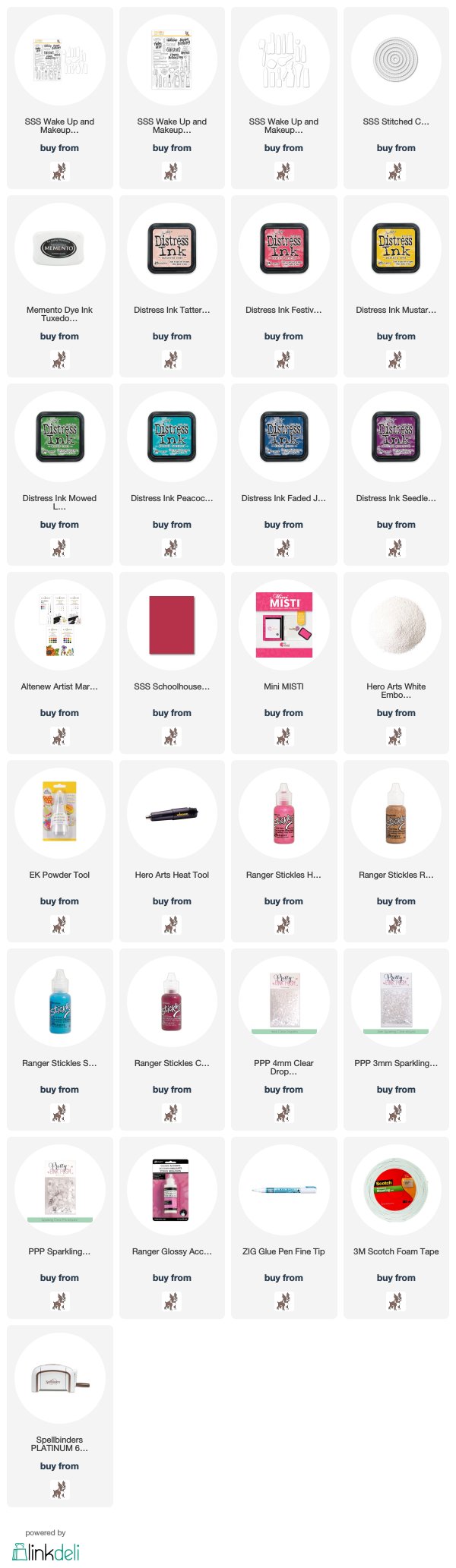This screenshot has height=1568, width=456.
Task: Open Spellbinders PLATINUM 6… product
Action: 59,1379
